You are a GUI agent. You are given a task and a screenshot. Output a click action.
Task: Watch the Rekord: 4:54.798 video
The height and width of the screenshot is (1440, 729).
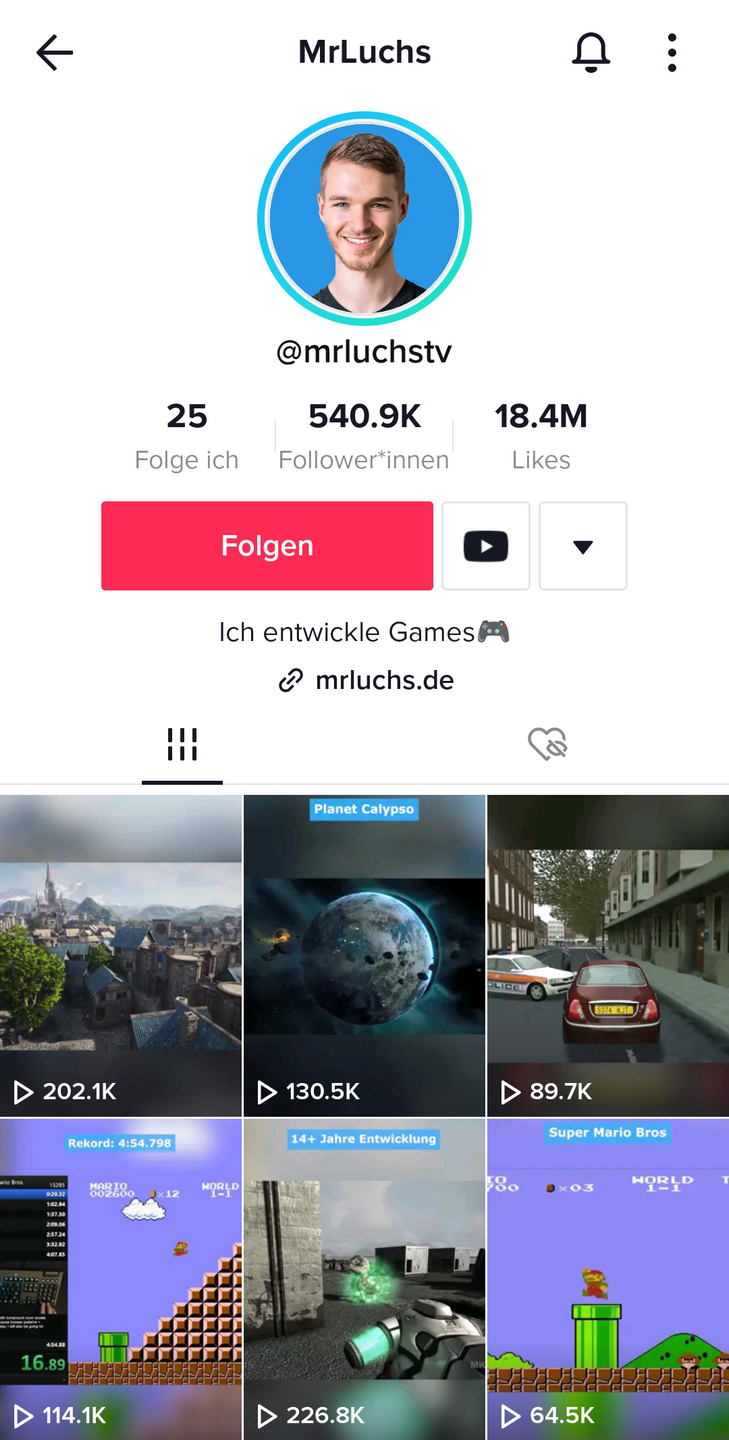pos(121,1279)
